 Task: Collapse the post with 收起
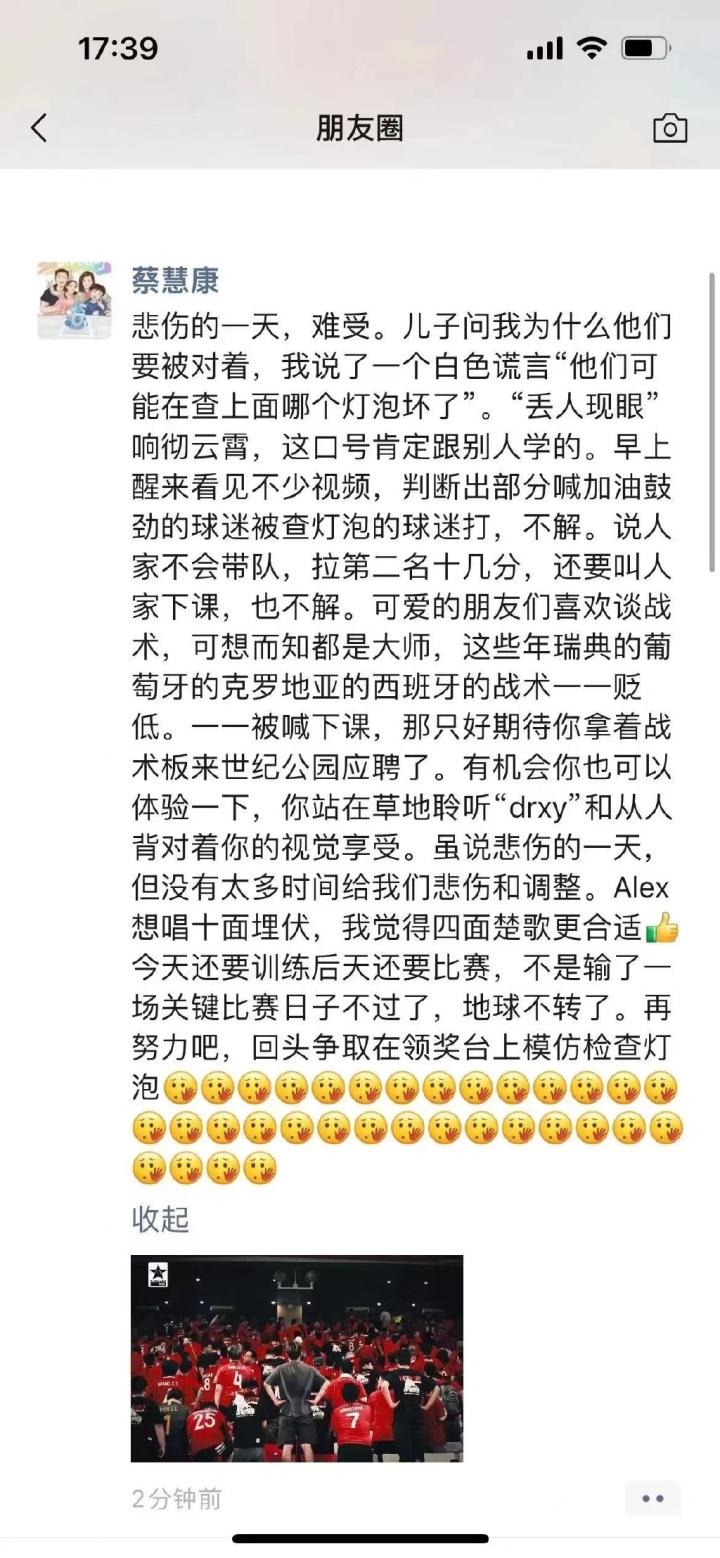160,1219
